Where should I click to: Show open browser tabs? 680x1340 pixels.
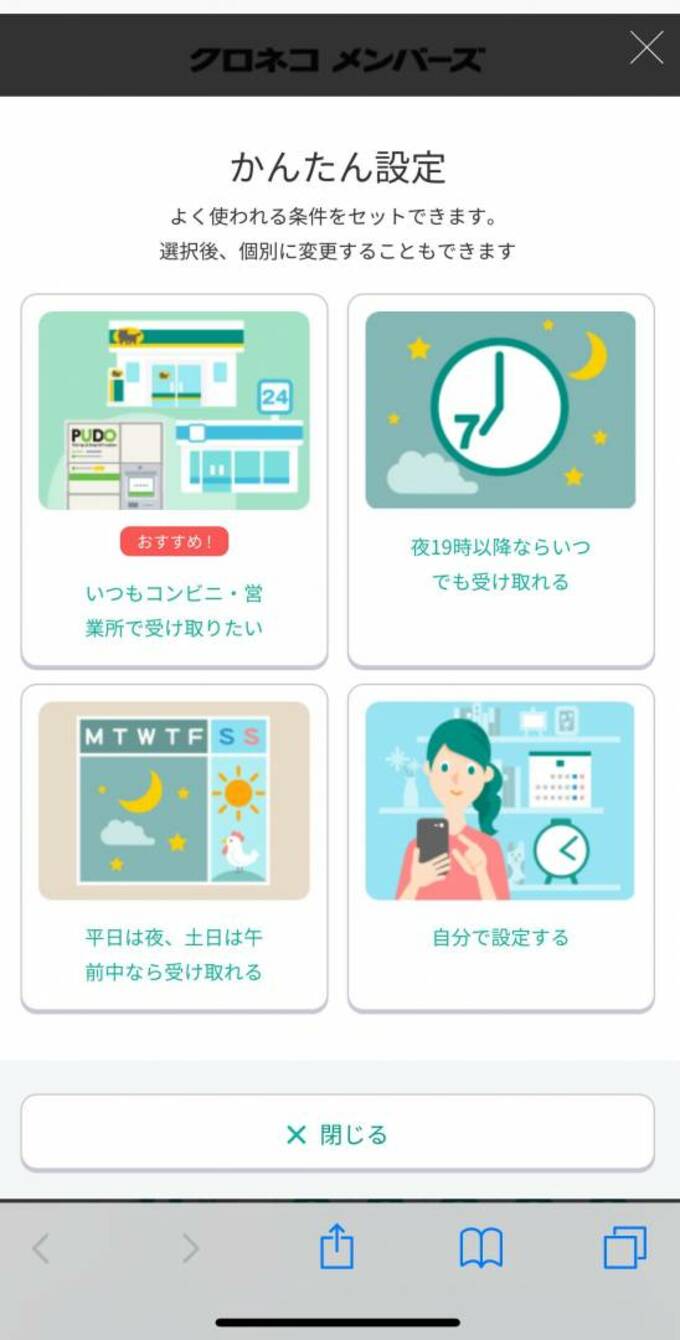click(x=625, y=1248)
